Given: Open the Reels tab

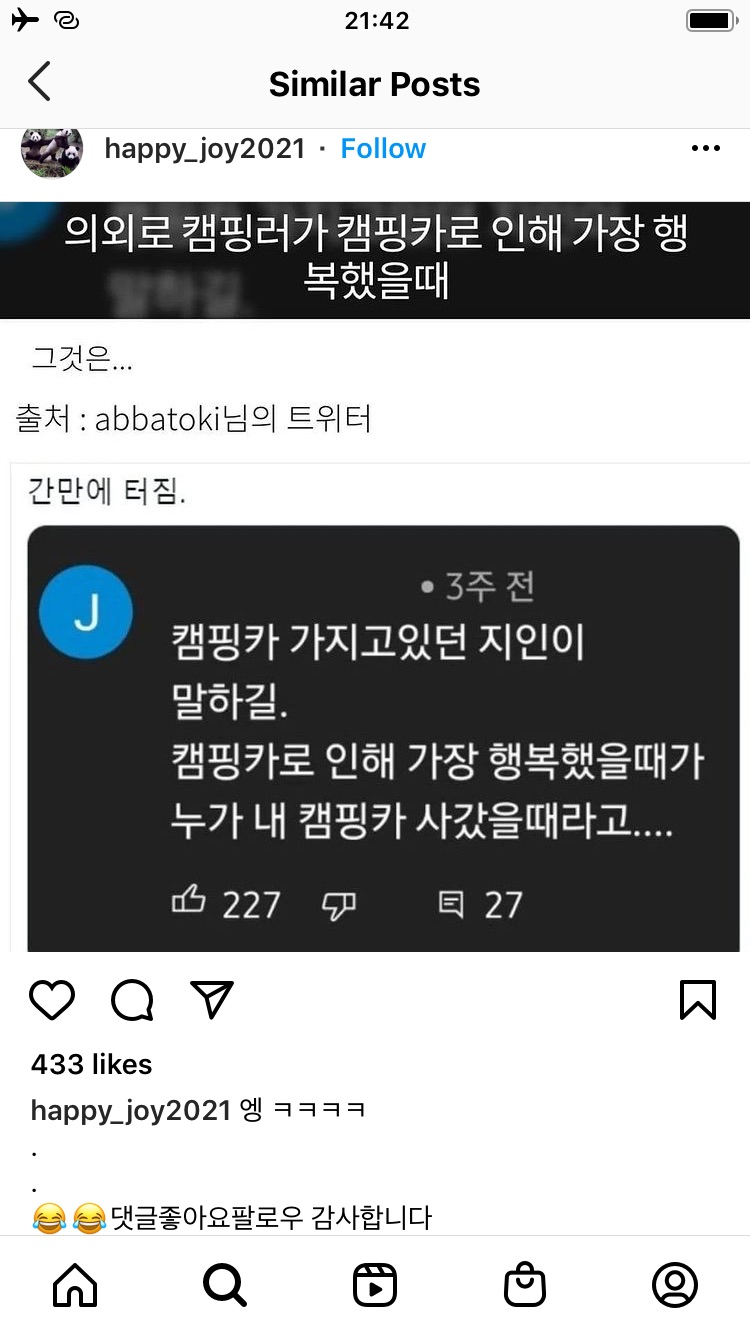Looking at the screenshot, I should pos(375,1285).
